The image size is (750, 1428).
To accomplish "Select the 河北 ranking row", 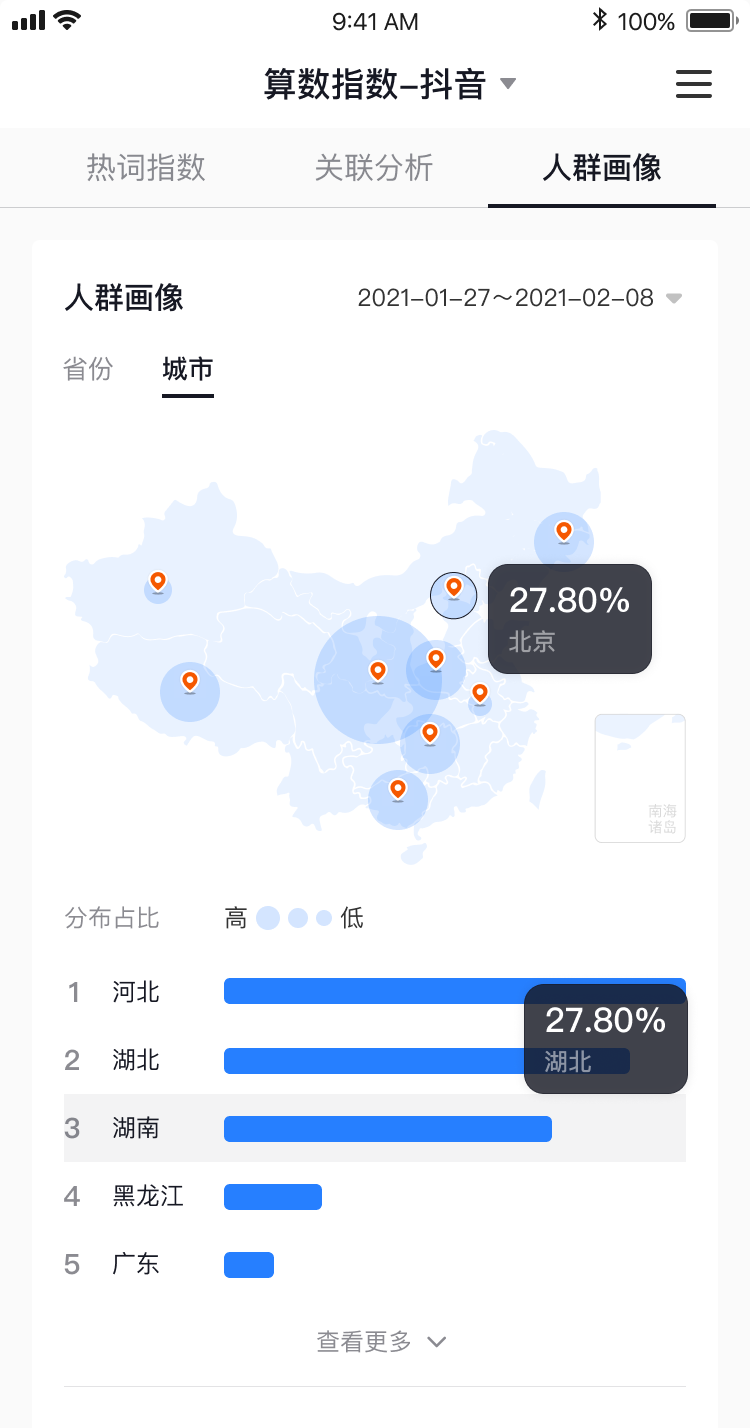I will tap(375, 992).
